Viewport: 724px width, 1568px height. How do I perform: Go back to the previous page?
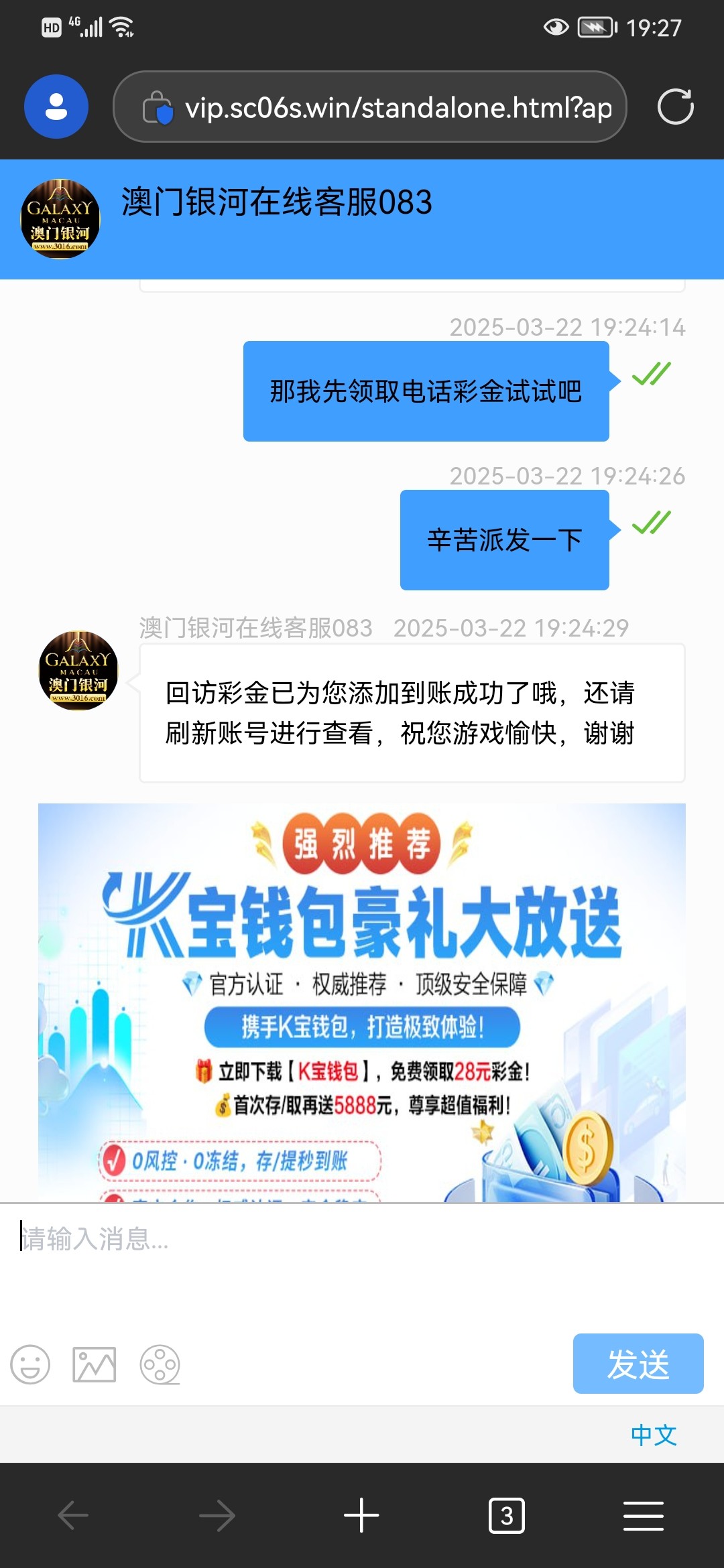tap(73, 1515)
